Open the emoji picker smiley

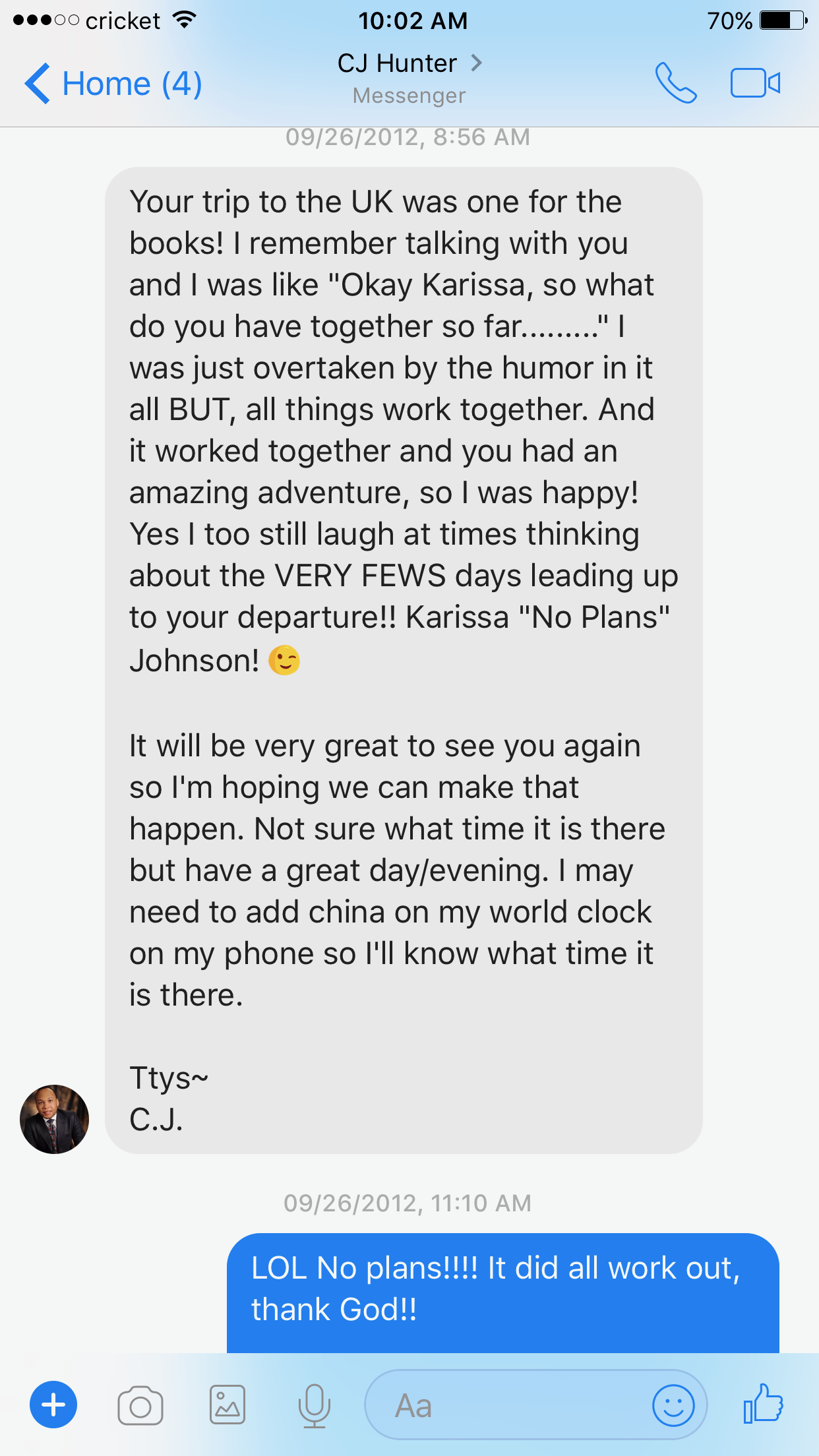coord(673,1405)
